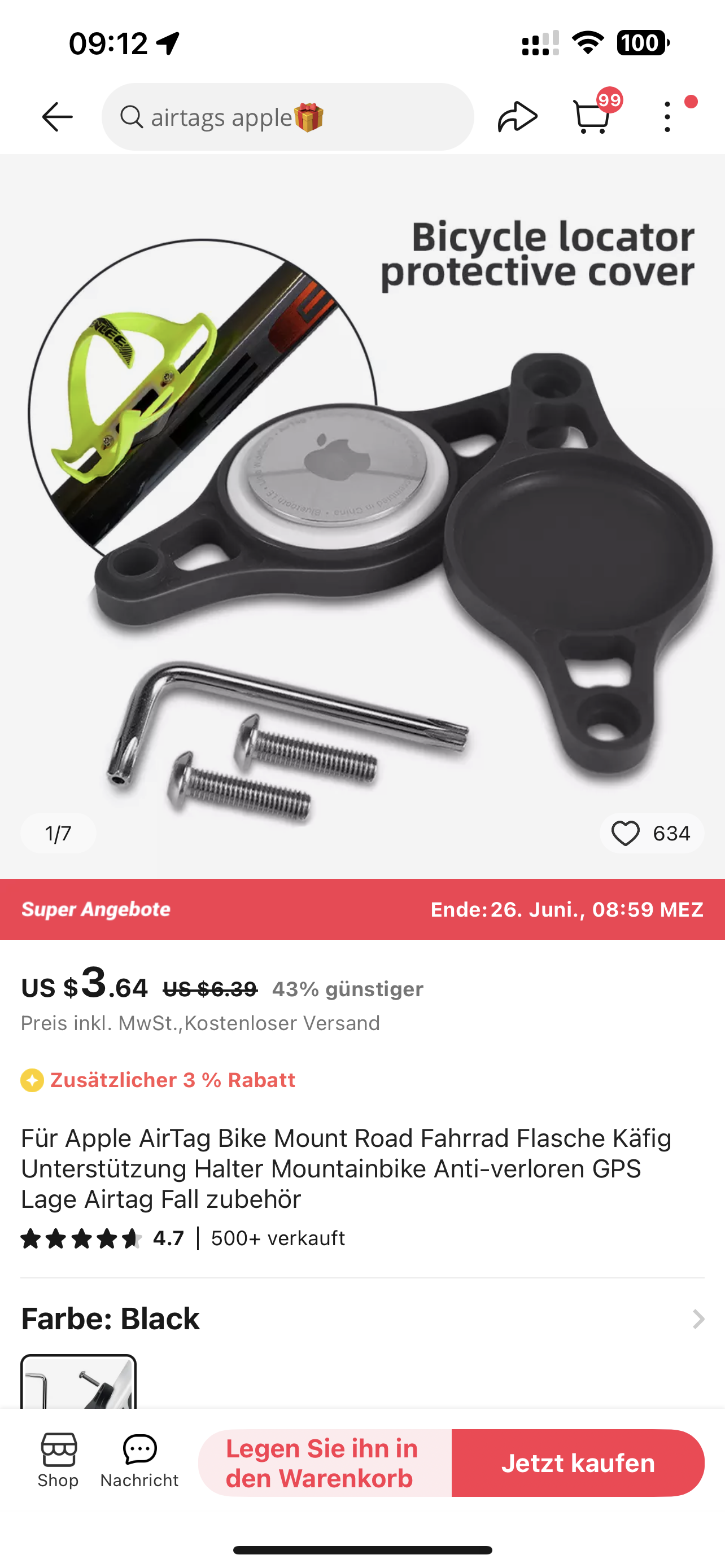This screenshot has height=1568, width=725.
Task: Open the search field with airtags apple
Action: 287,116
